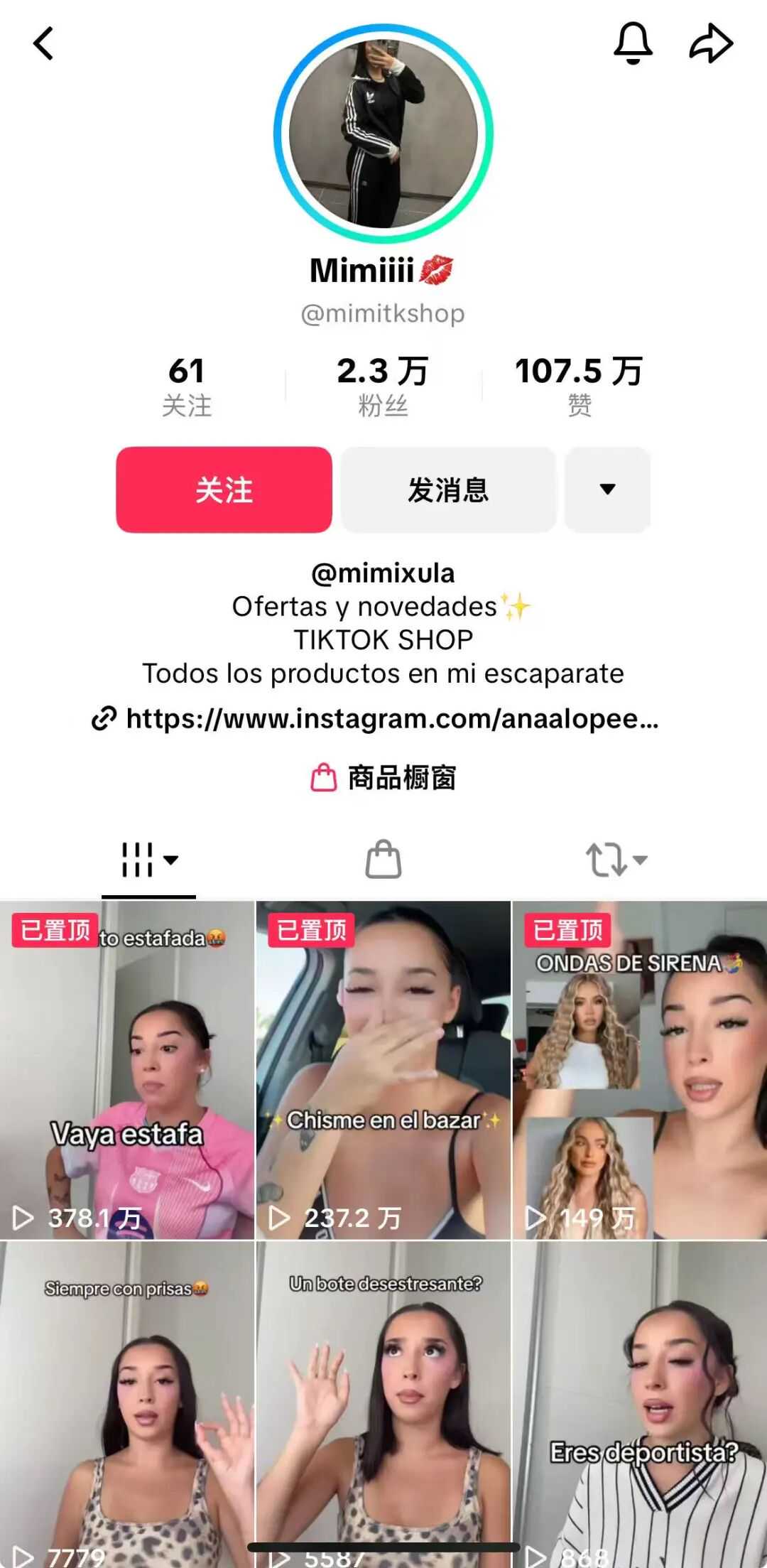Screen dimensions: 767x1568
Task: Open the 商品橱窗 product showcase
Action: point(383,777)
